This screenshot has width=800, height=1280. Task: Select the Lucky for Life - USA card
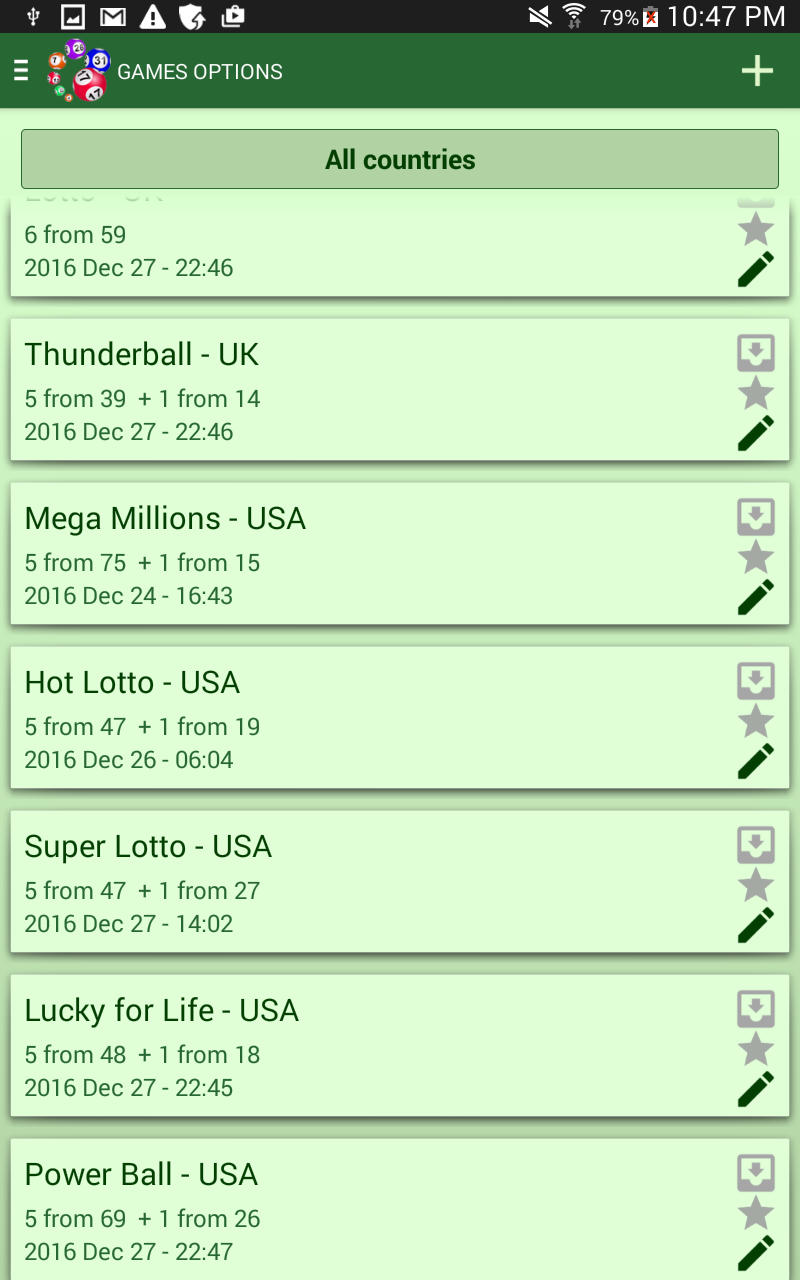400,1046
